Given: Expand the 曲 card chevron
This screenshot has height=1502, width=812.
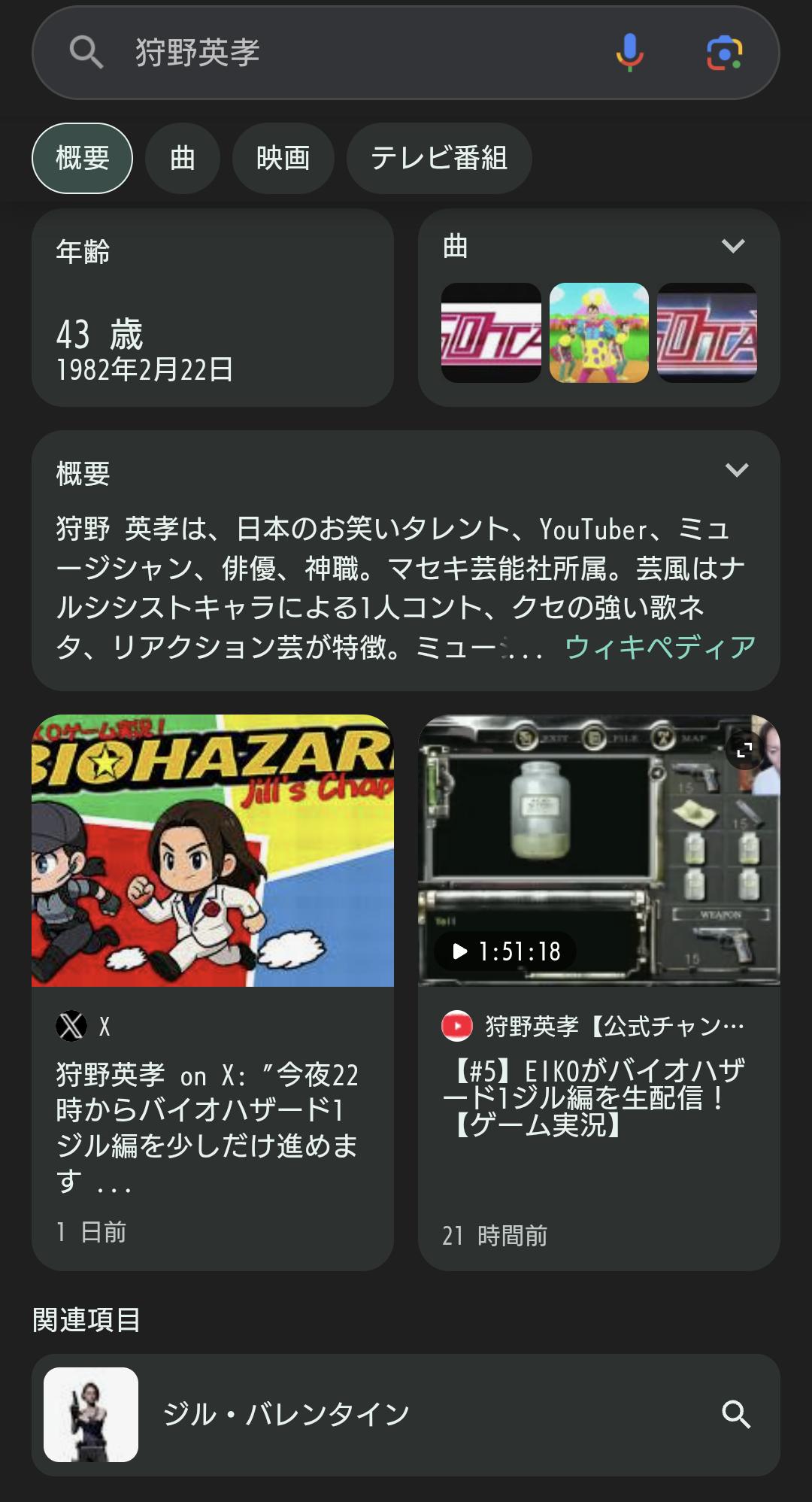Looking at the screenshot, I should click(732, 246).
